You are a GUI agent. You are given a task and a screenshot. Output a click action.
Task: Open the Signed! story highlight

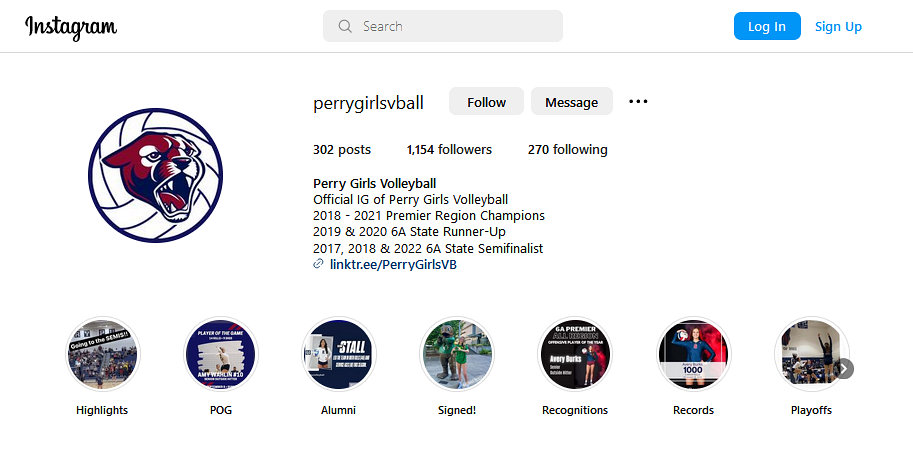coord(456,355)
